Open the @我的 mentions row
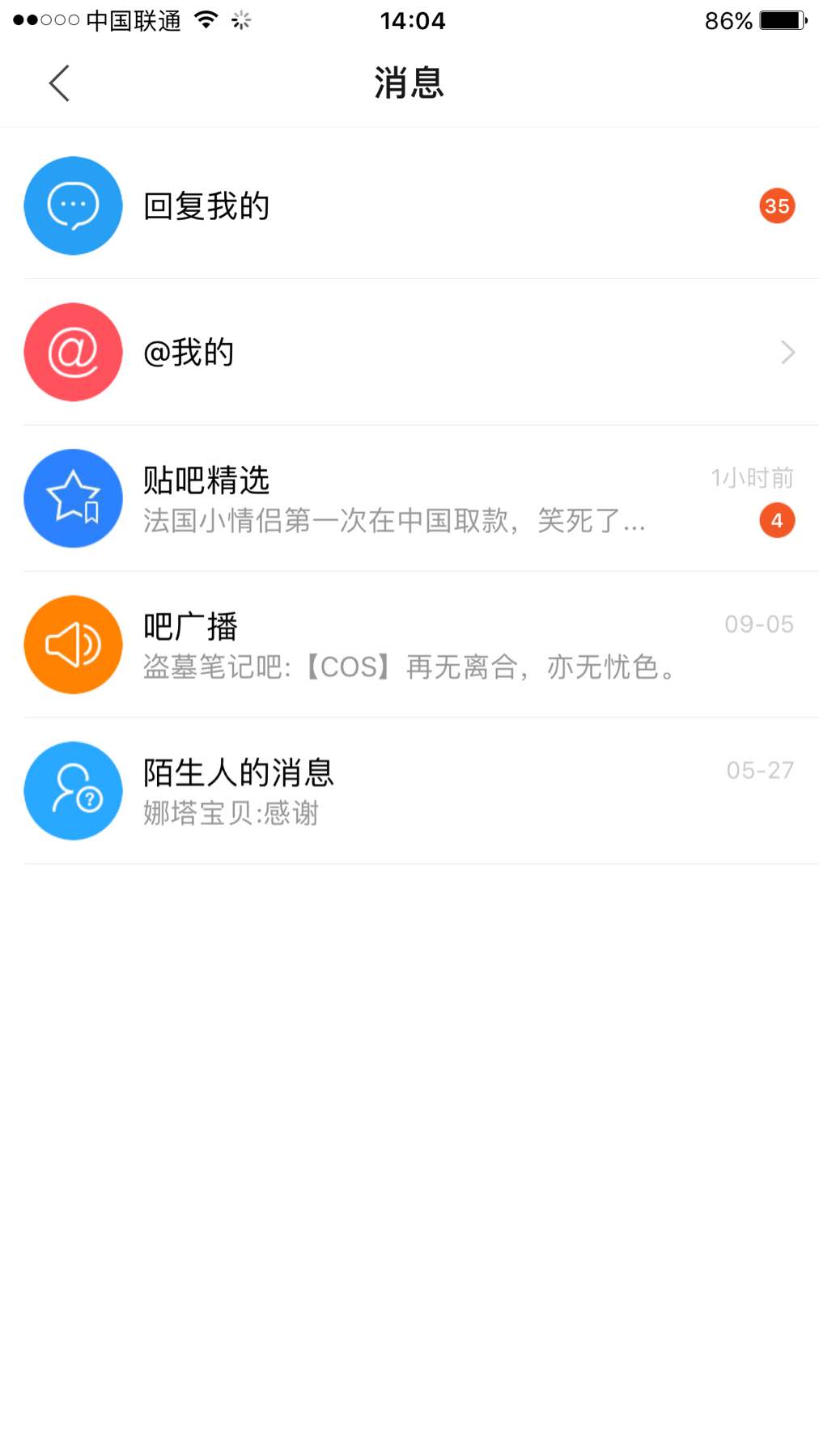Image resolution: width=819 pixels, height=1456 pixels. 409,353
